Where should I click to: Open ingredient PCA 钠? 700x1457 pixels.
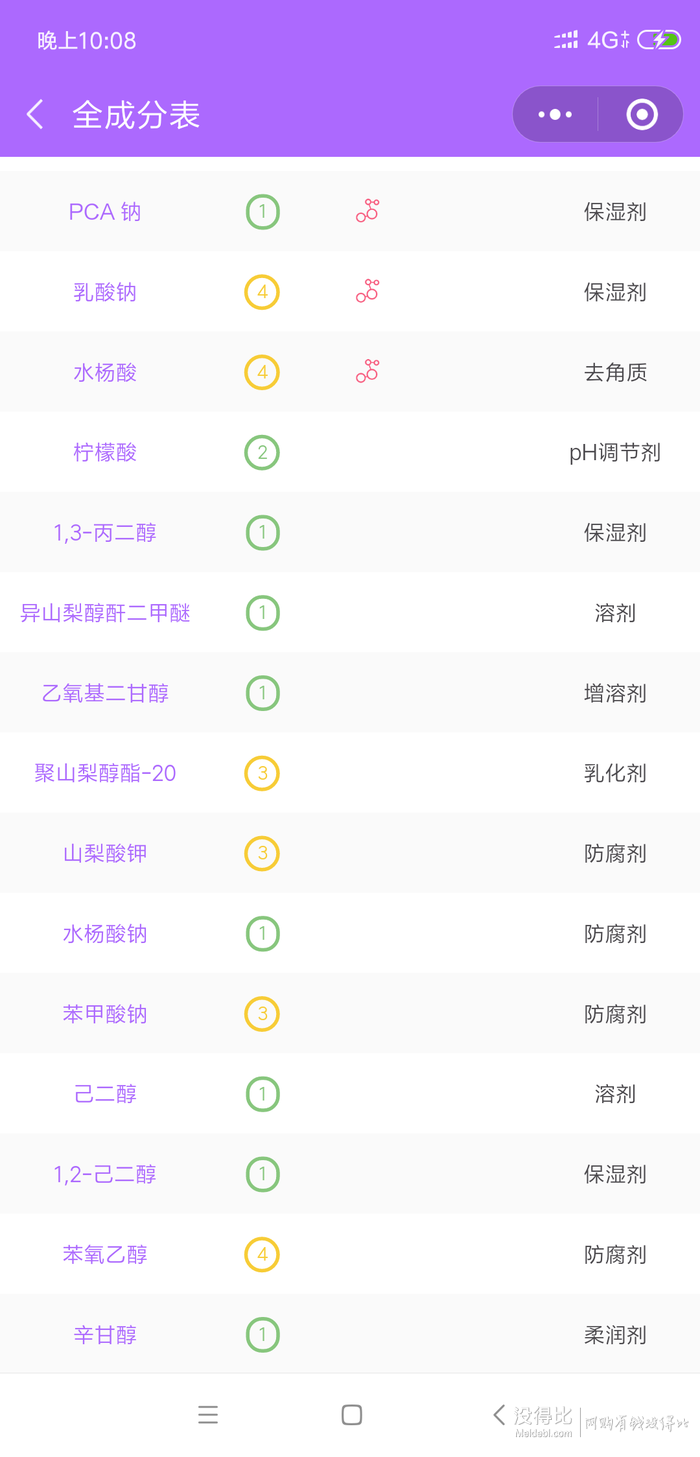point(105,212)
